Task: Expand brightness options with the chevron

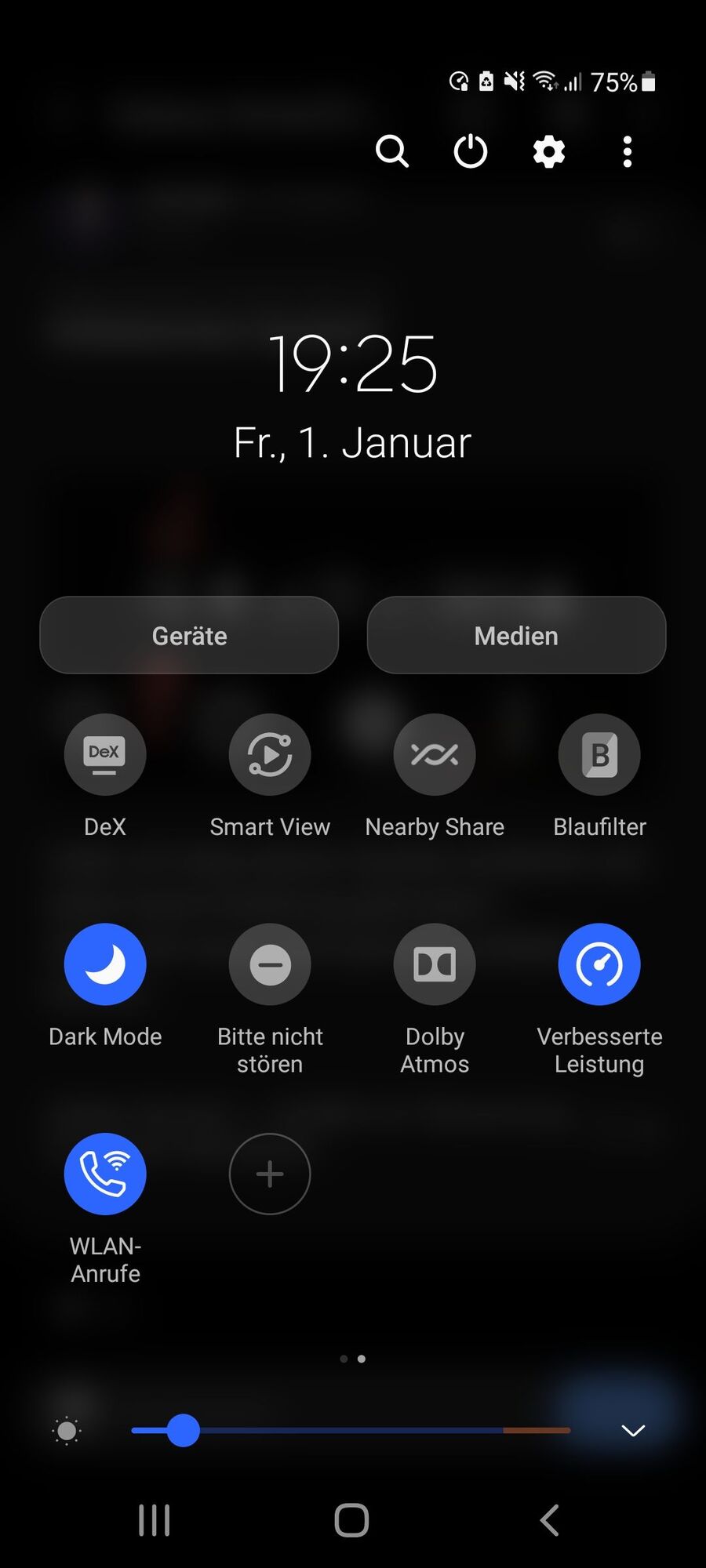Action: tap(633, 1431)
